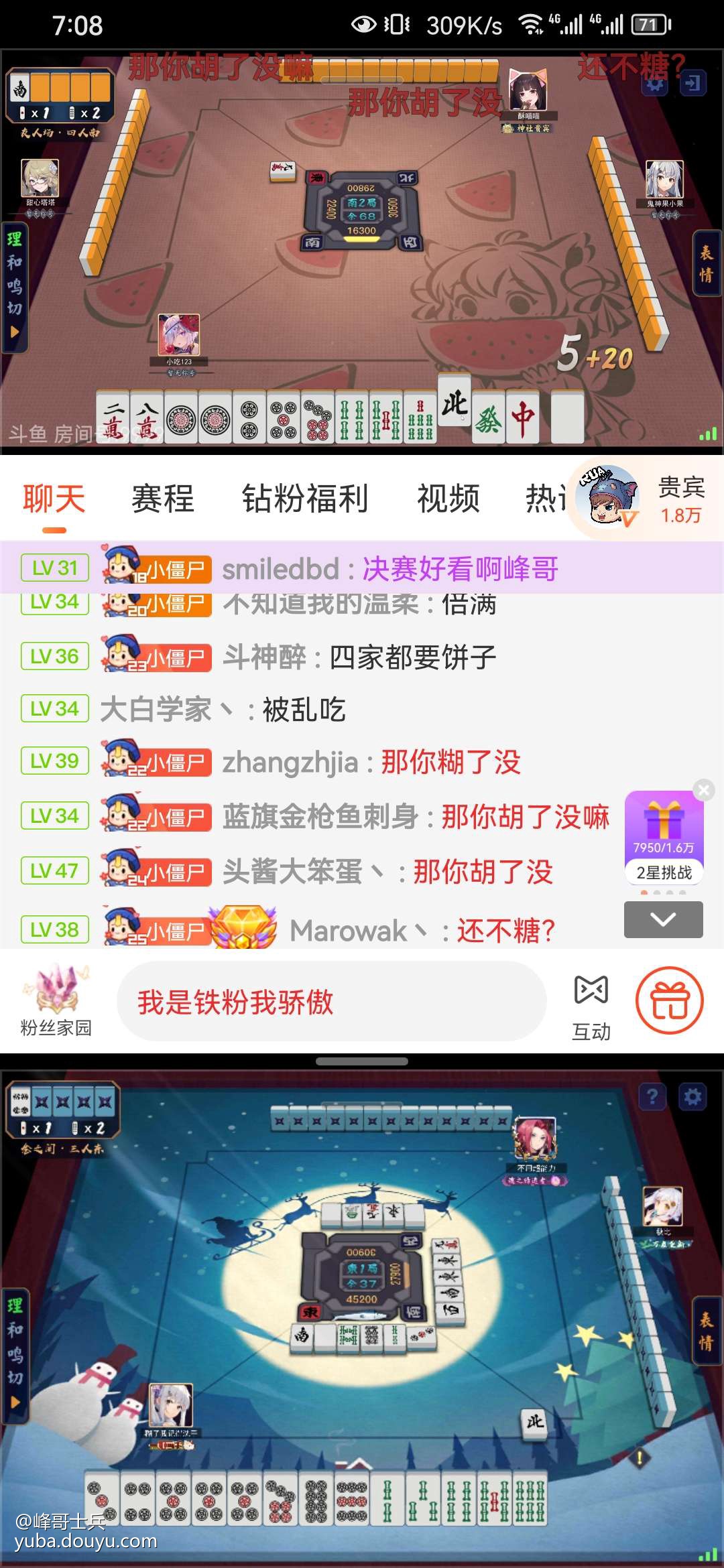Switch to the 聊天 tab
The width and height of the screenshot is (724, 1568).
click(54, 499)
